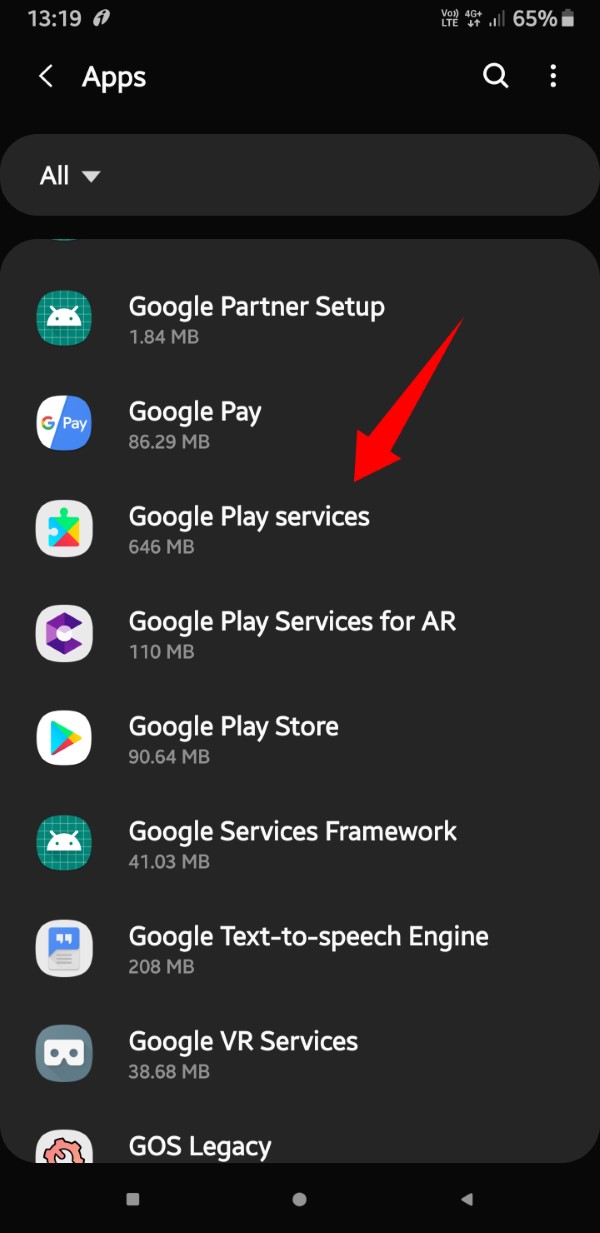Open Google Play Store app info
Screen dimensions: 600x1233
tap(300, 739)
